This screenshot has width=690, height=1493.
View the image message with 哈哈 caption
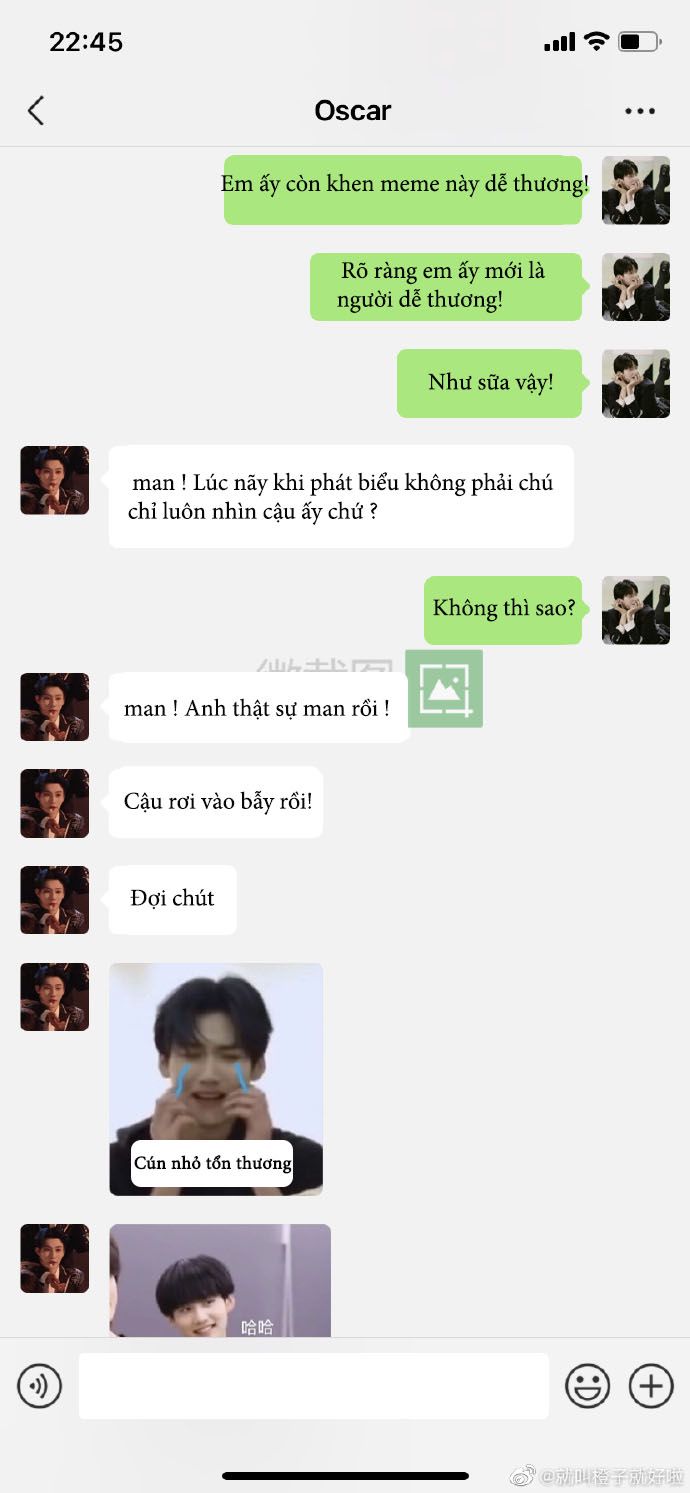(x=220, y=1280)
